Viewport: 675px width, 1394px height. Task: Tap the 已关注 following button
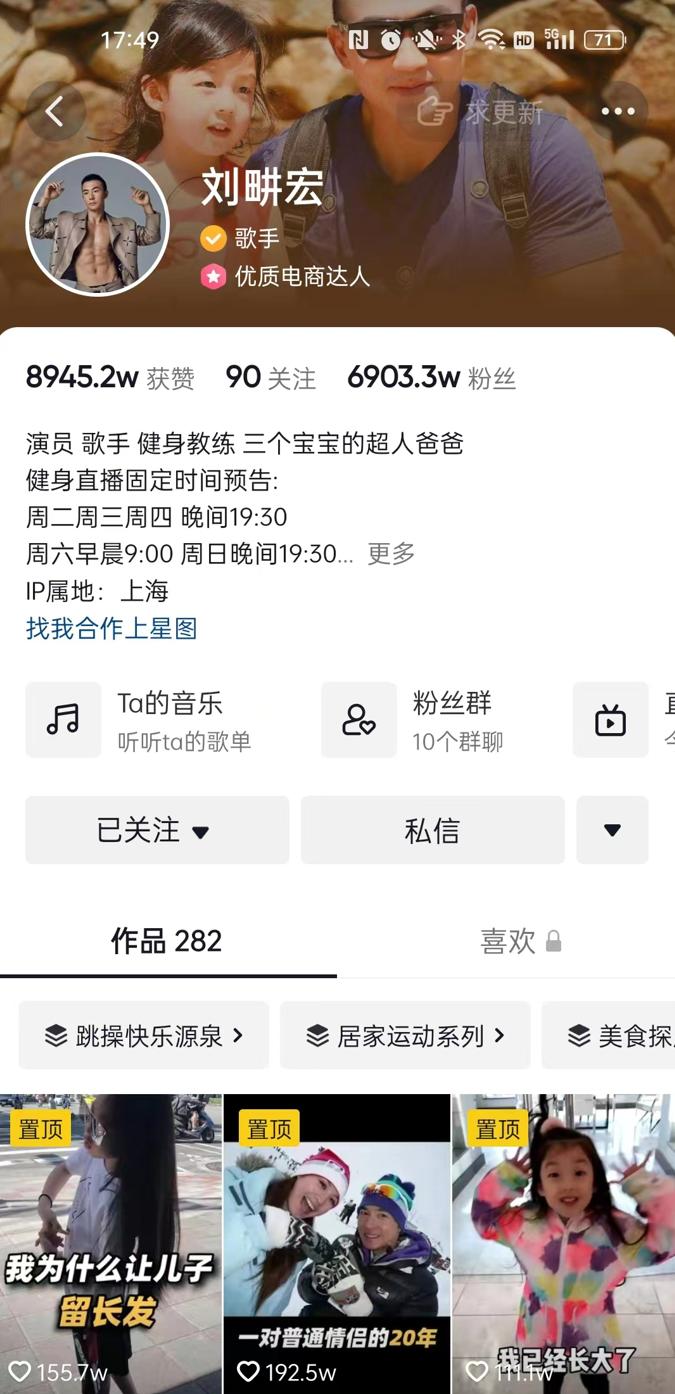[x=156, y=830]
